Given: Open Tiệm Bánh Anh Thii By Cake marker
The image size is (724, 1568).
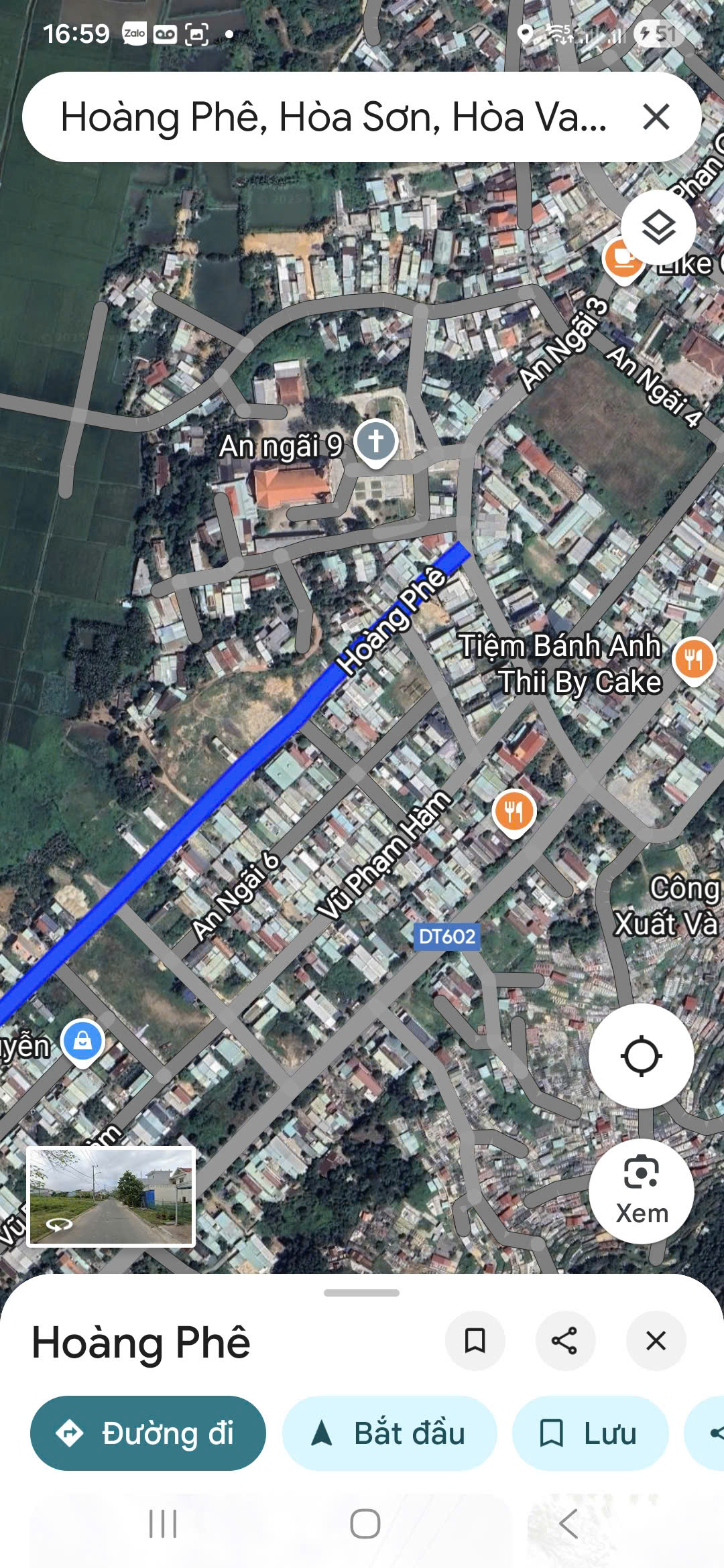Looking at the screenshot, I should [x=694, y=659].
